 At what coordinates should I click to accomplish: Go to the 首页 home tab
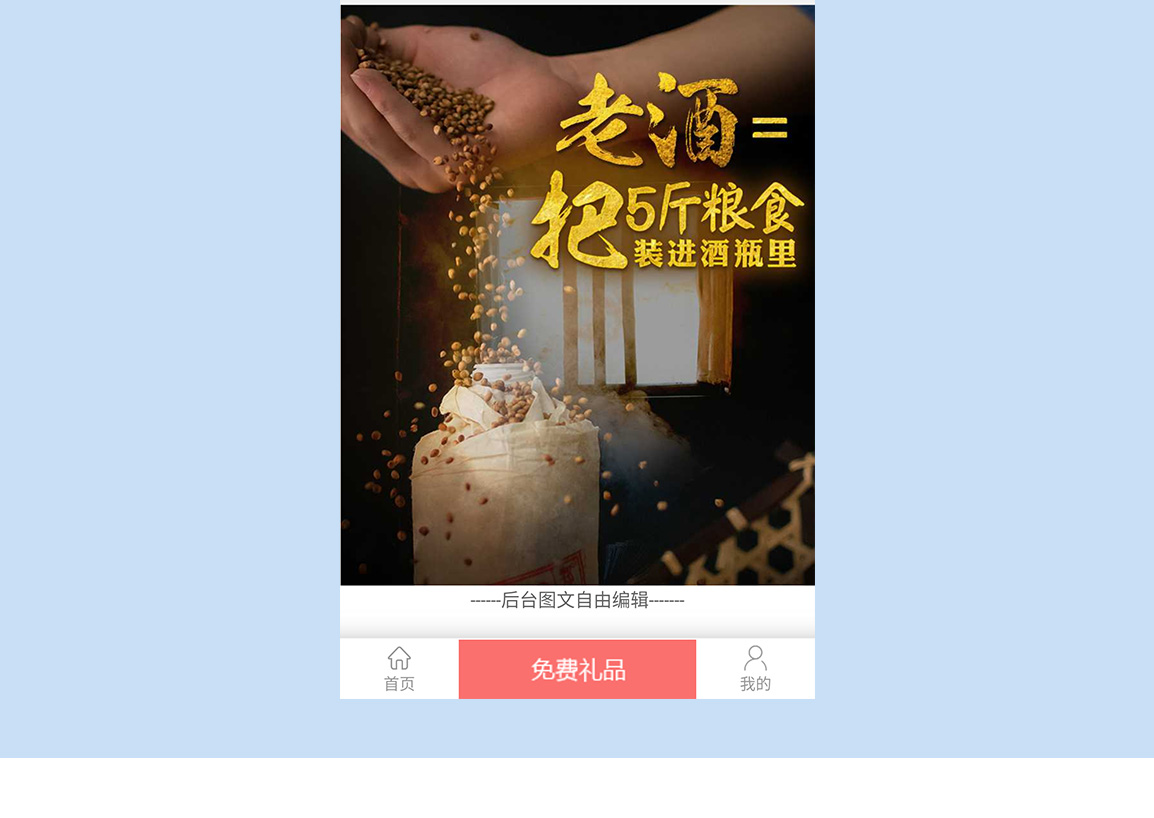click(x=399, y=669)
